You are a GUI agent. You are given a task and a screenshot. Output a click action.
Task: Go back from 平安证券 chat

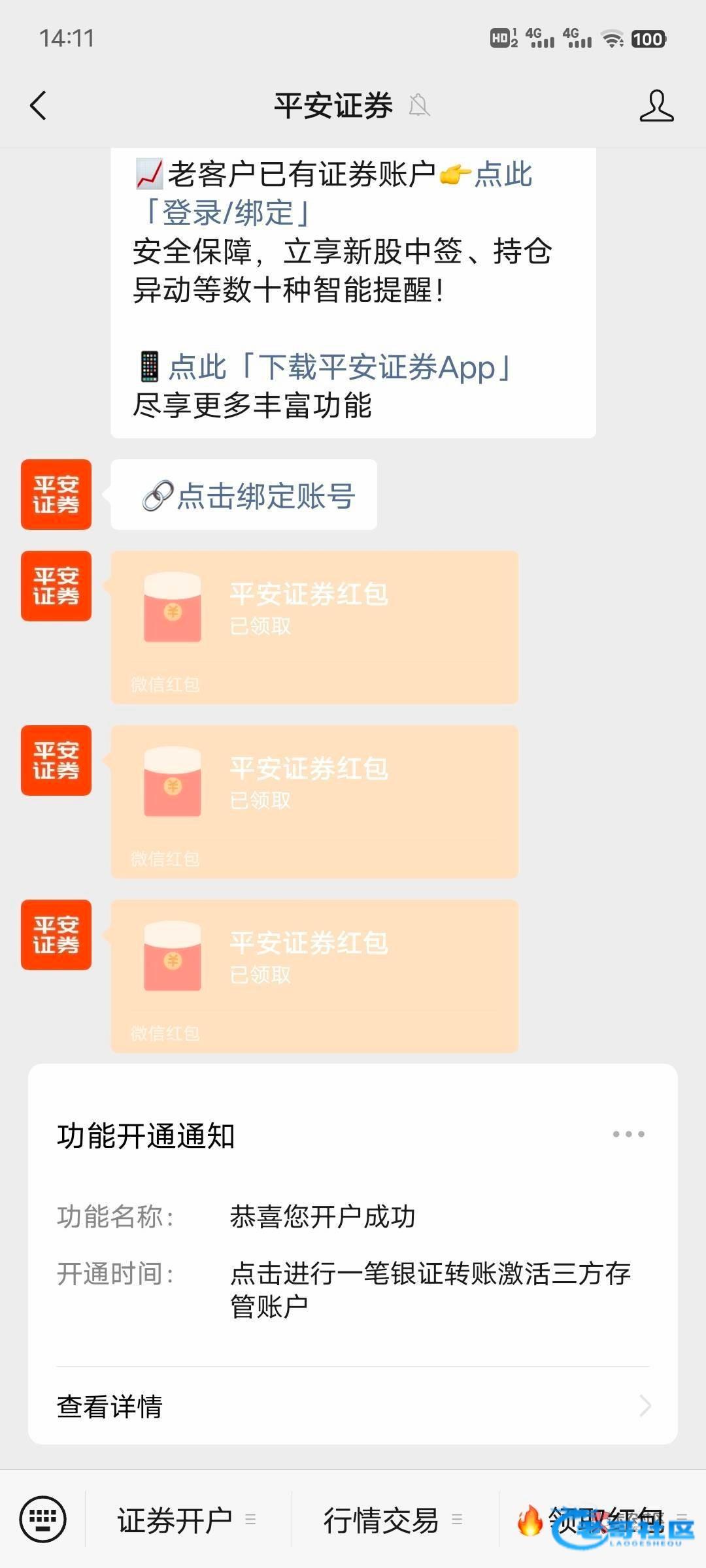39,105
